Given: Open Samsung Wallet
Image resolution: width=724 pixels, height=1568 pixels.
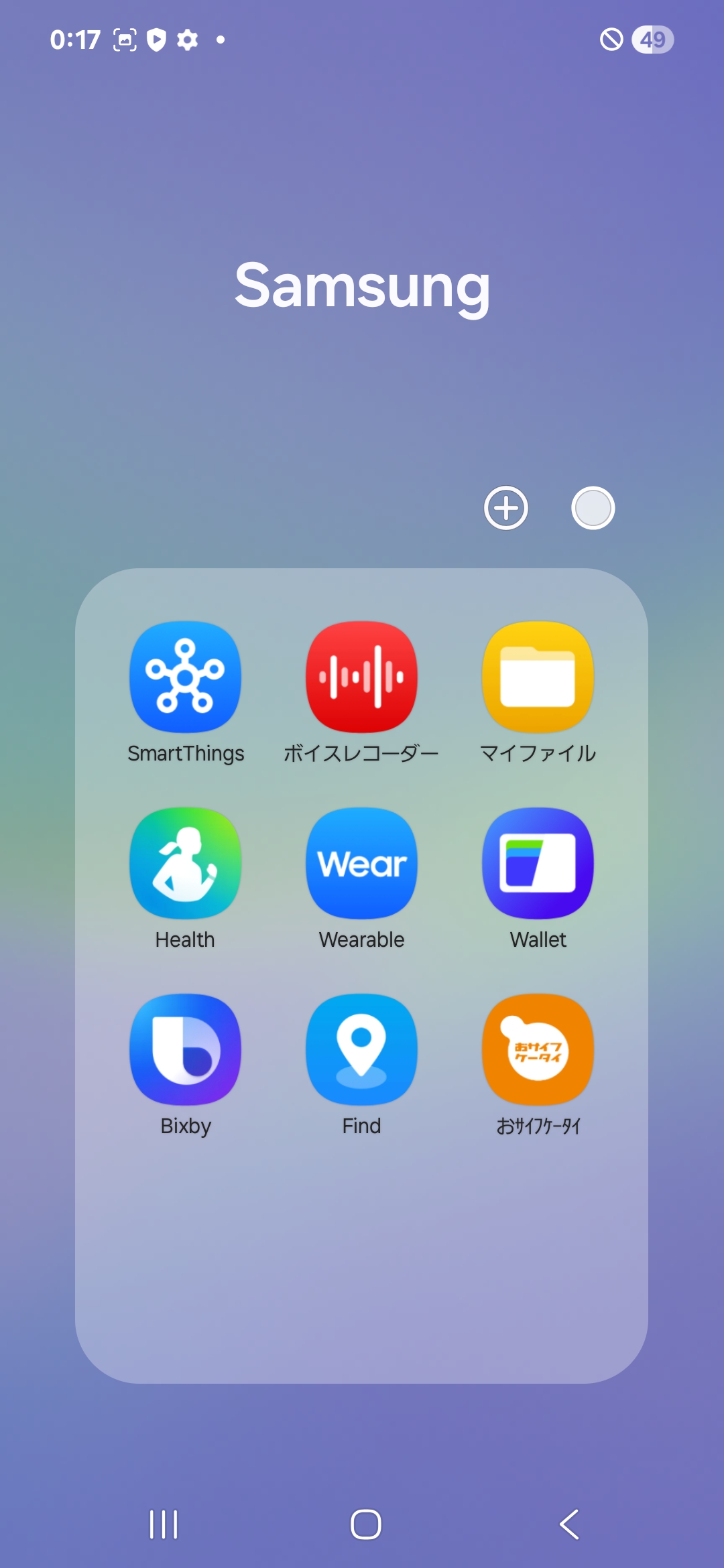Looking at the screenshot, I should 538,863.
